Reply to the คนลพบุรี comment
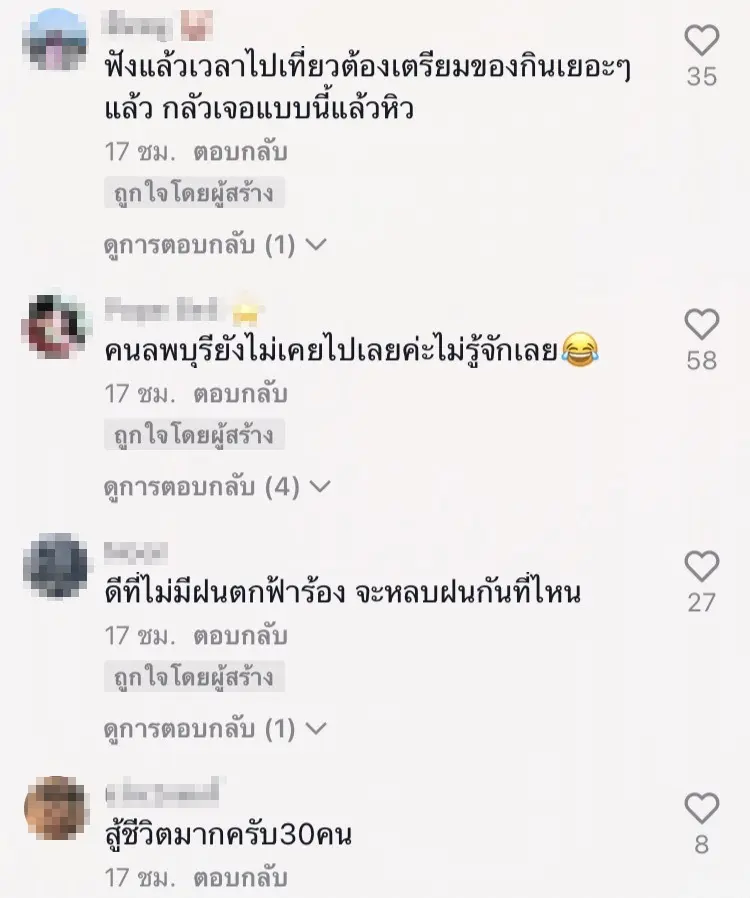Image resolution: width=750 pixels, height=898 pixels. [240, 394]
